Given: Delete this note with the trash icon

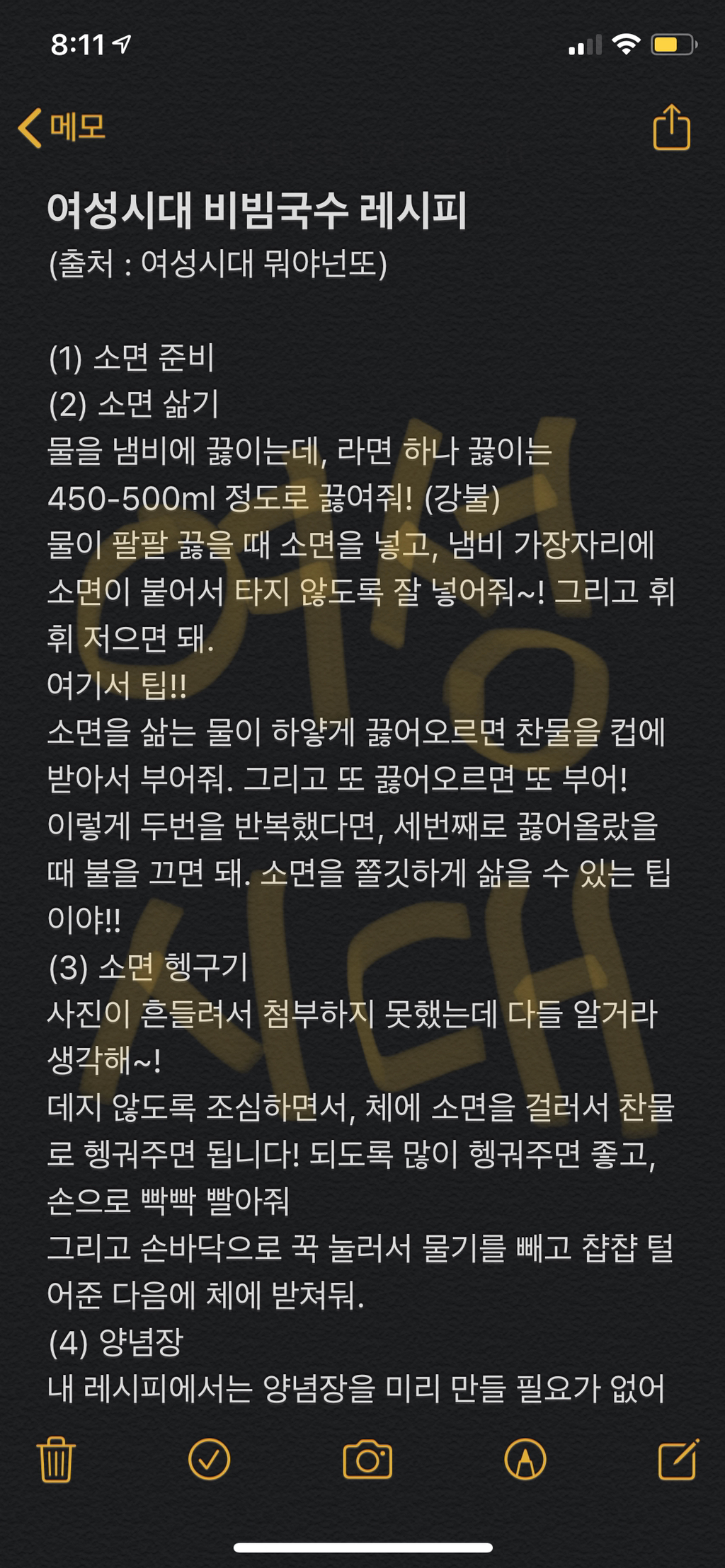Looking at the screenshot, I should tap(55, 1460).
